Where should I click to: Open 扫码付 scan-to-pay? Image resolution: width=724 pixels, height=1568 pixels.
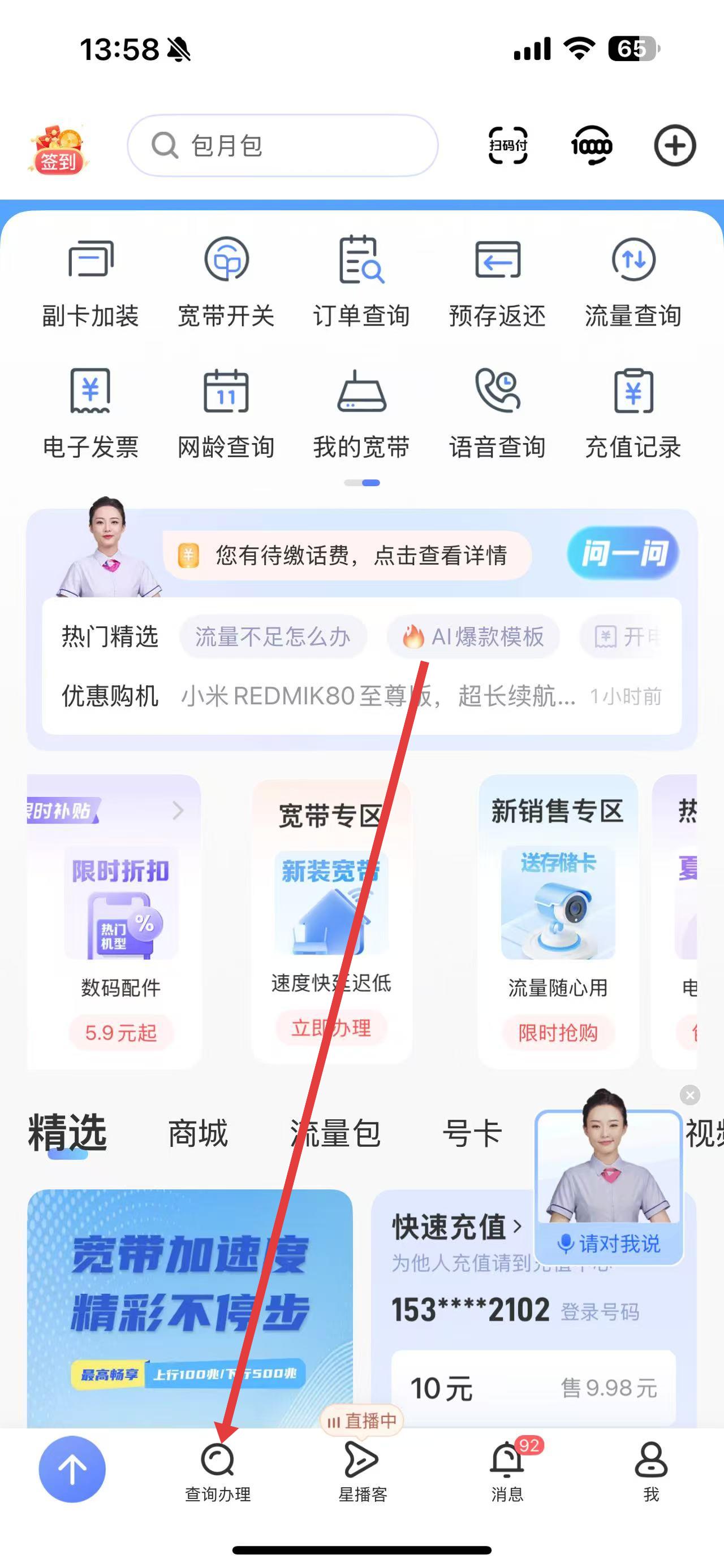tap(508, 146)
